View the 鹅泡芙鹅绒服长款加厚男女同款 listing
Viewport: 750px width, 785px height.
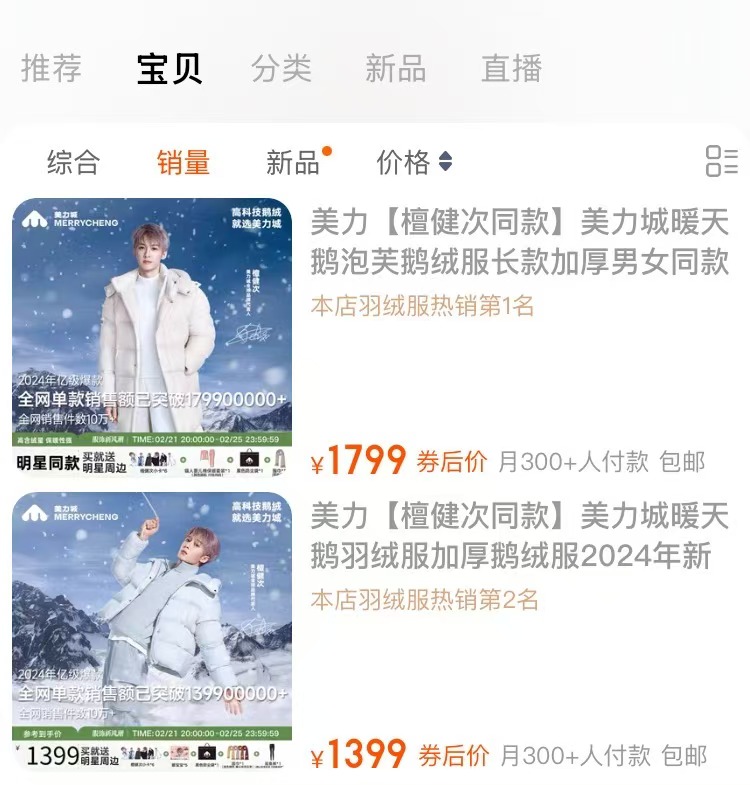[520, 242]
